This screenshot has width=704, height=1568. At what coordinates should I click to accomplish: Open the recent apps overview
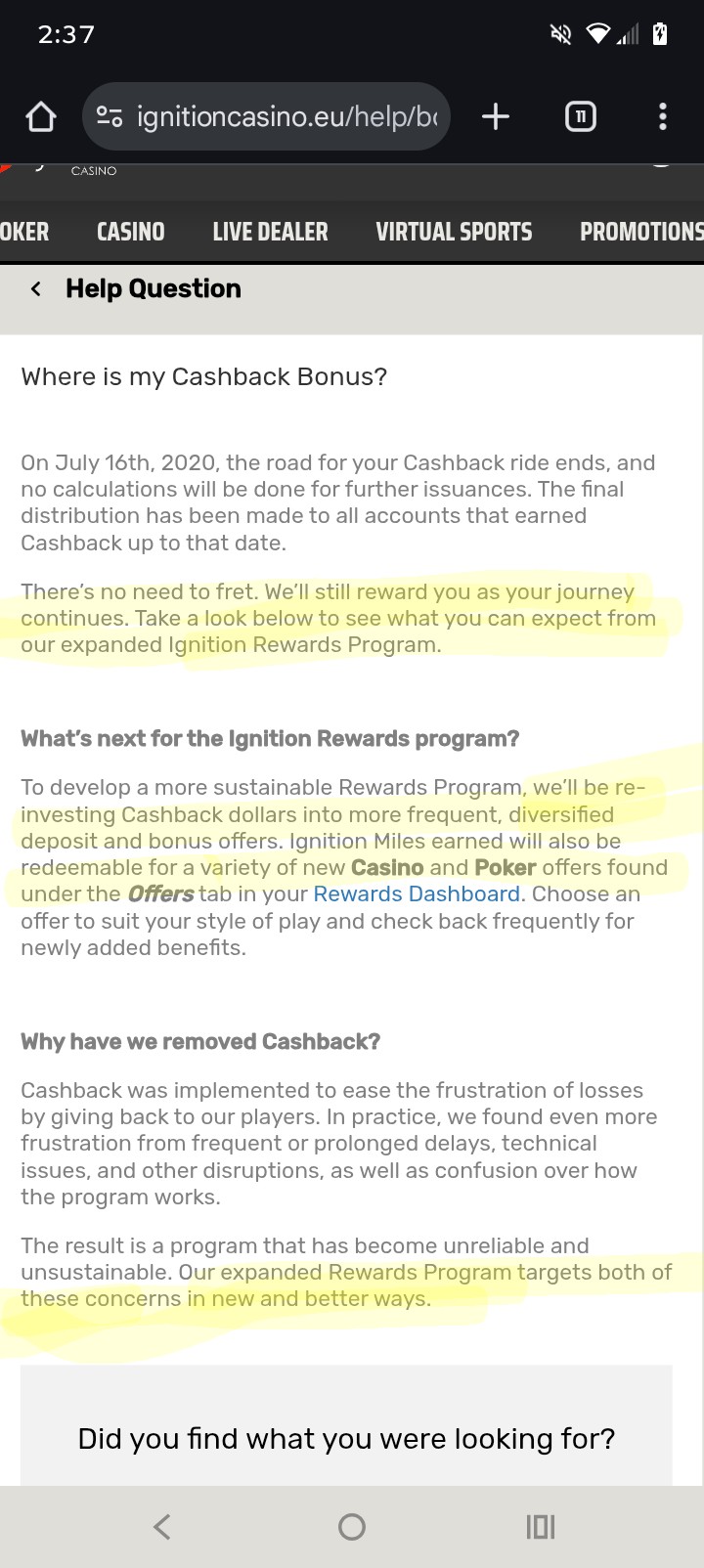click(x=540, y=1526)
